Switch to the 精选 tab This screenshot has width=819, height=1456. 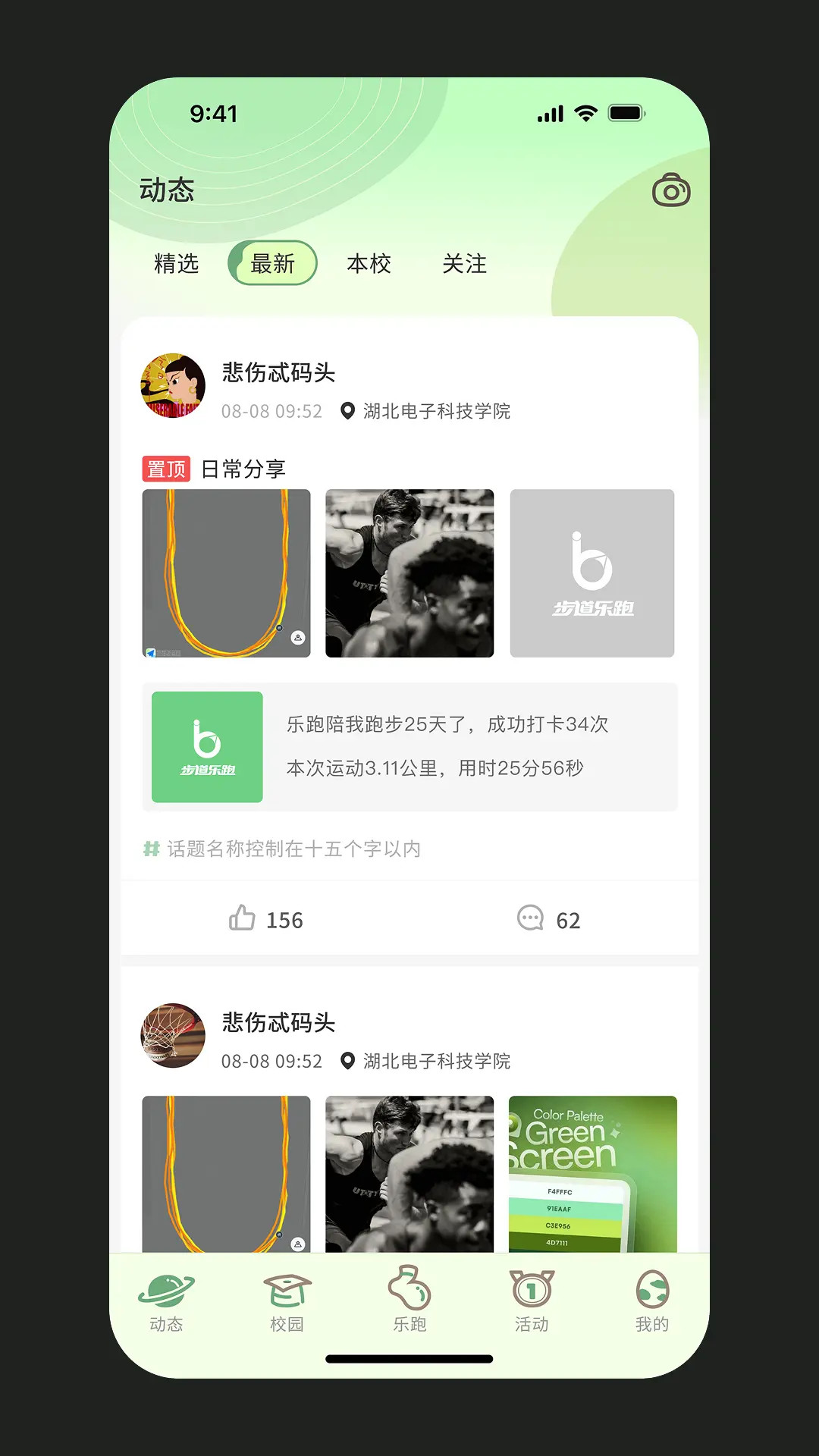pos(176,264)
